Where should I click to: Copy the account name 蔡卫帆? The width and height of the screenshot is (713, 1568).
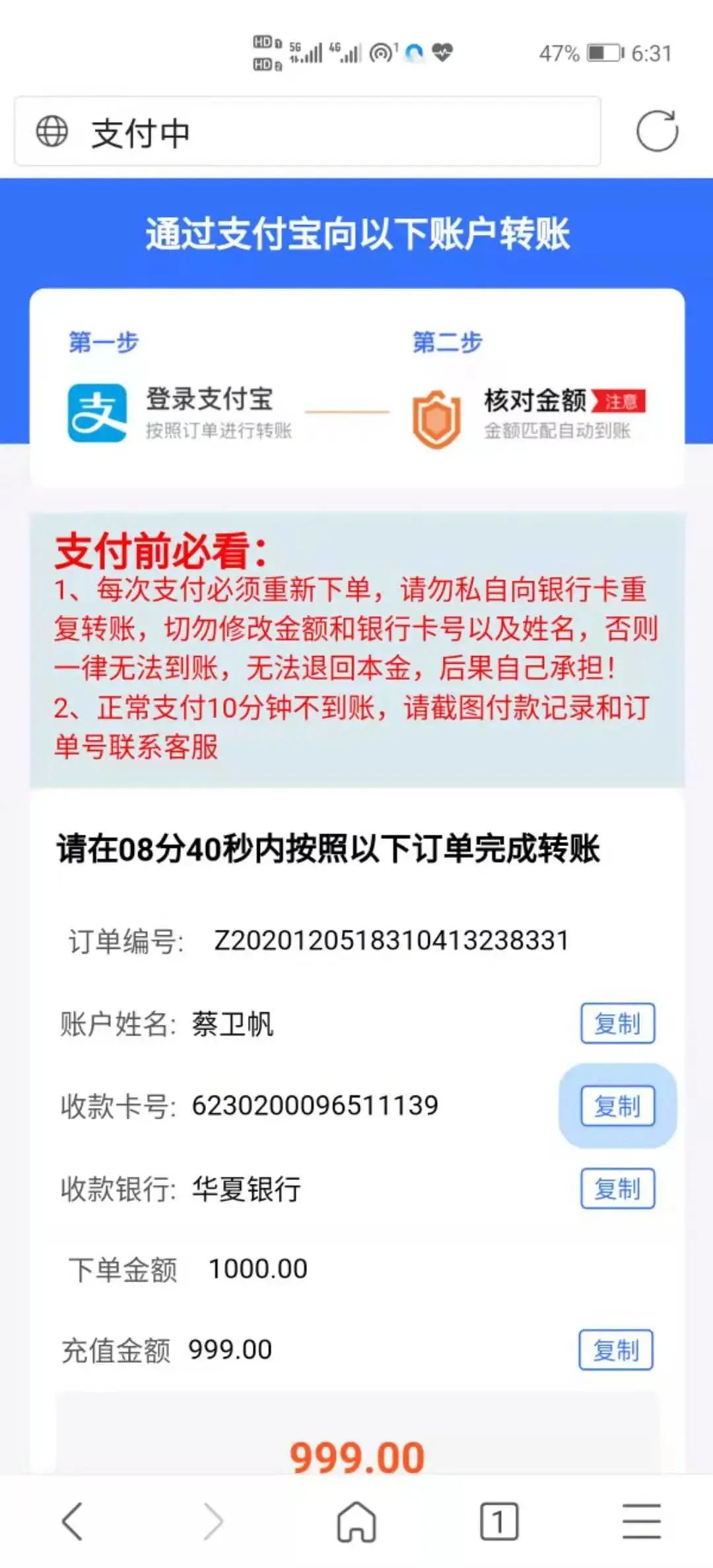(617, 1024)
